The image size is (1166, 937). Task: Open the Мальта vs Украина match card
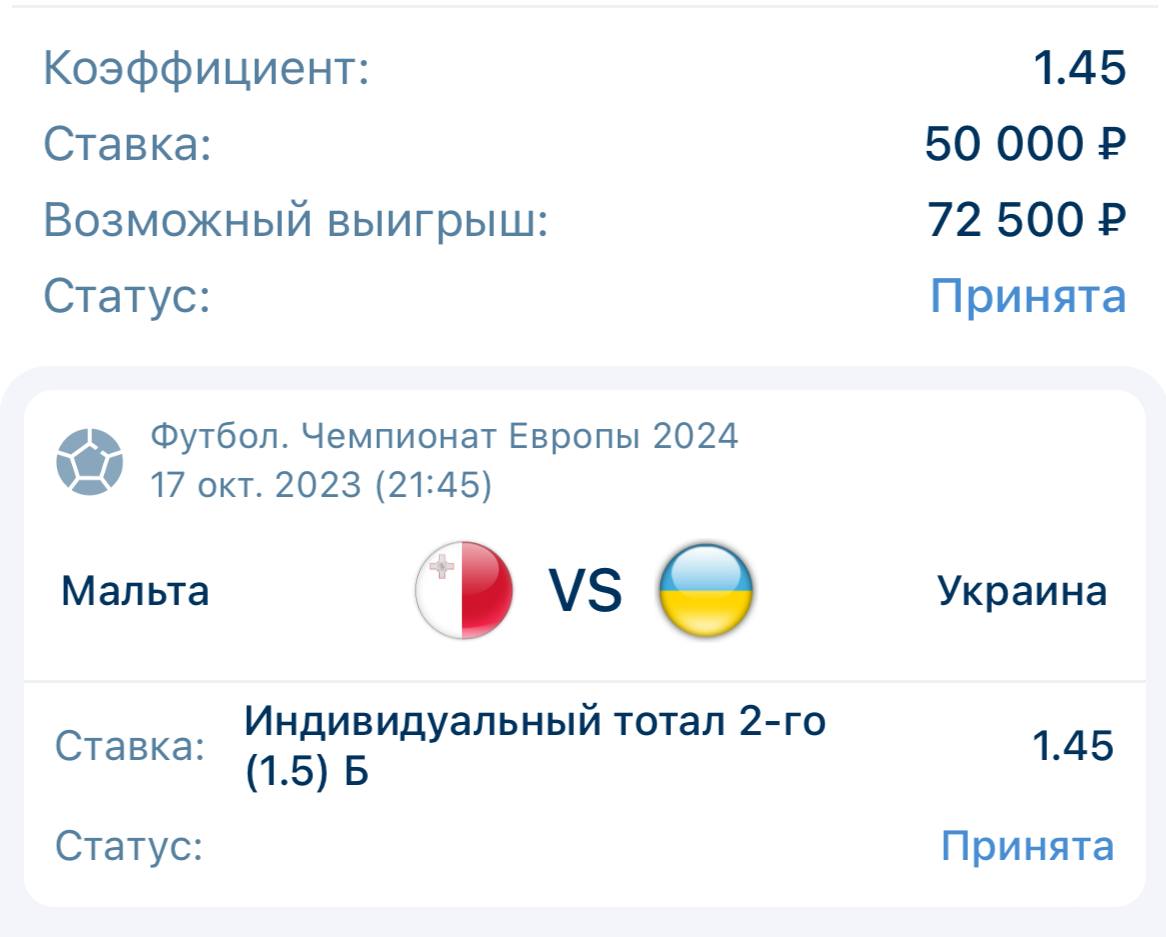click(x=584, y=590)
